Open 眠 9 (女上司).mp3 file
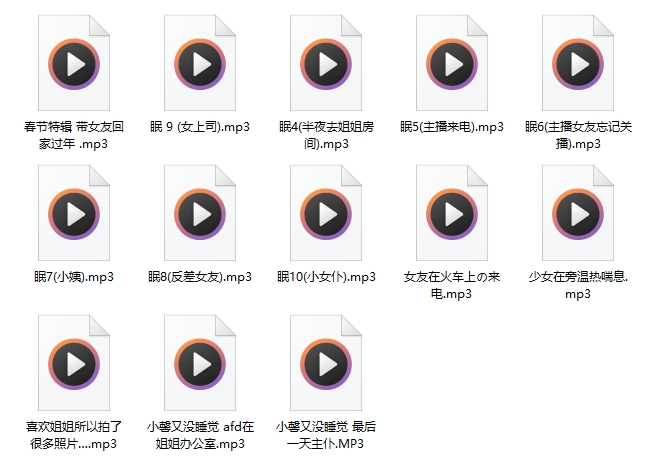 (x=200, y=63)
